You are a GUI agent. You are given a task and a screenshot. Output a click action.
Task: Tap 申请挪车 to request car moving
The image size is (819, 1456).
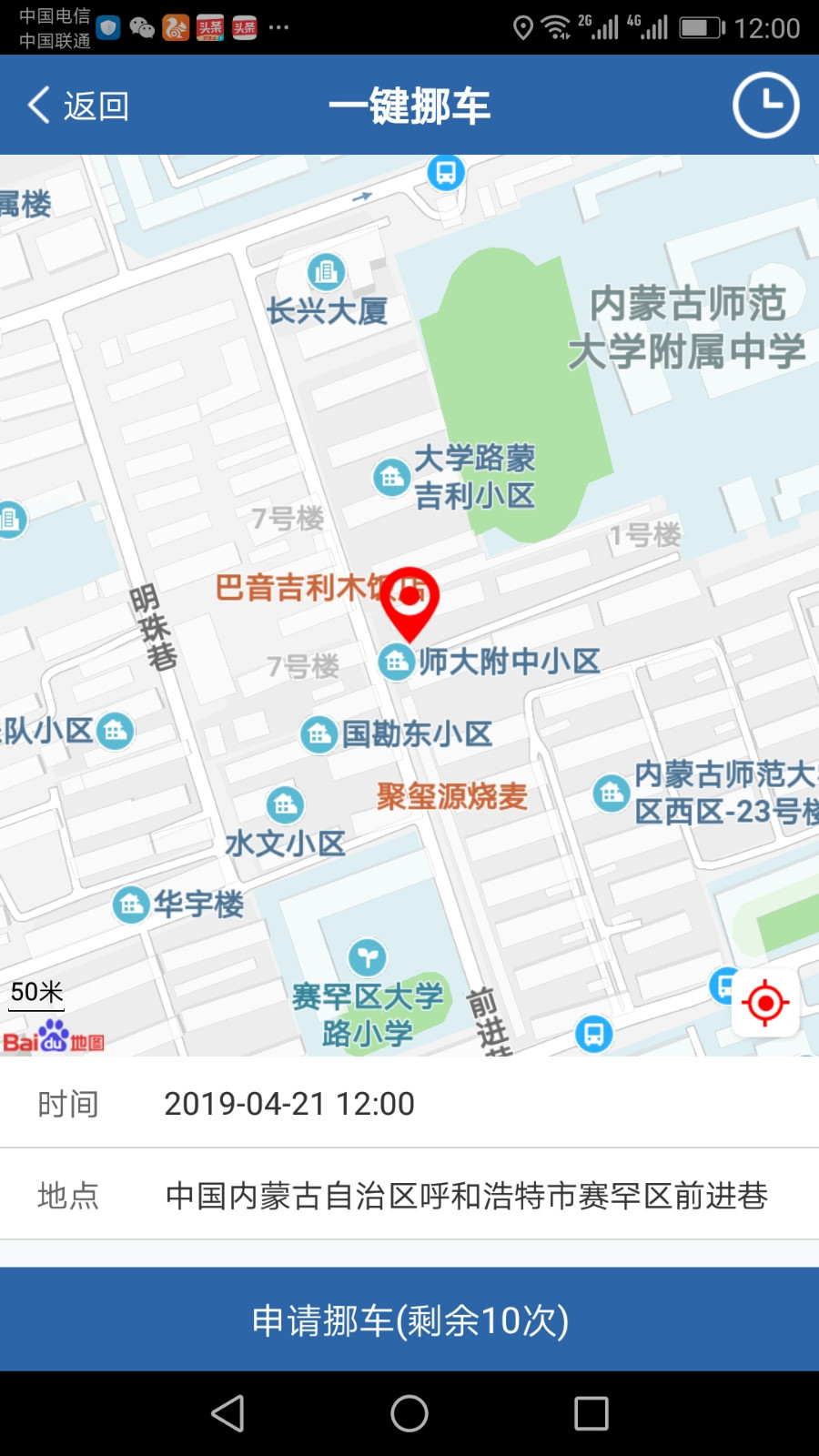409,1319
